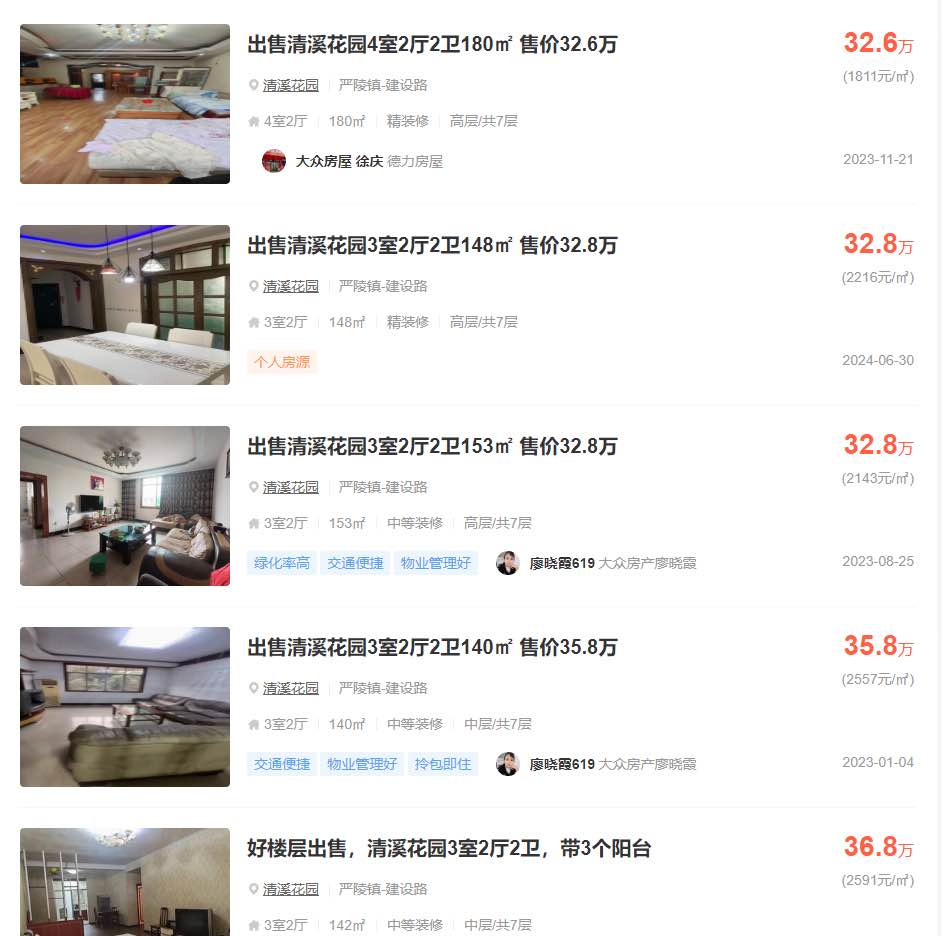Screen dimensions: 942x936
Task: Tap the photo of the 180㎡ listing
Action: pos(125,104)
